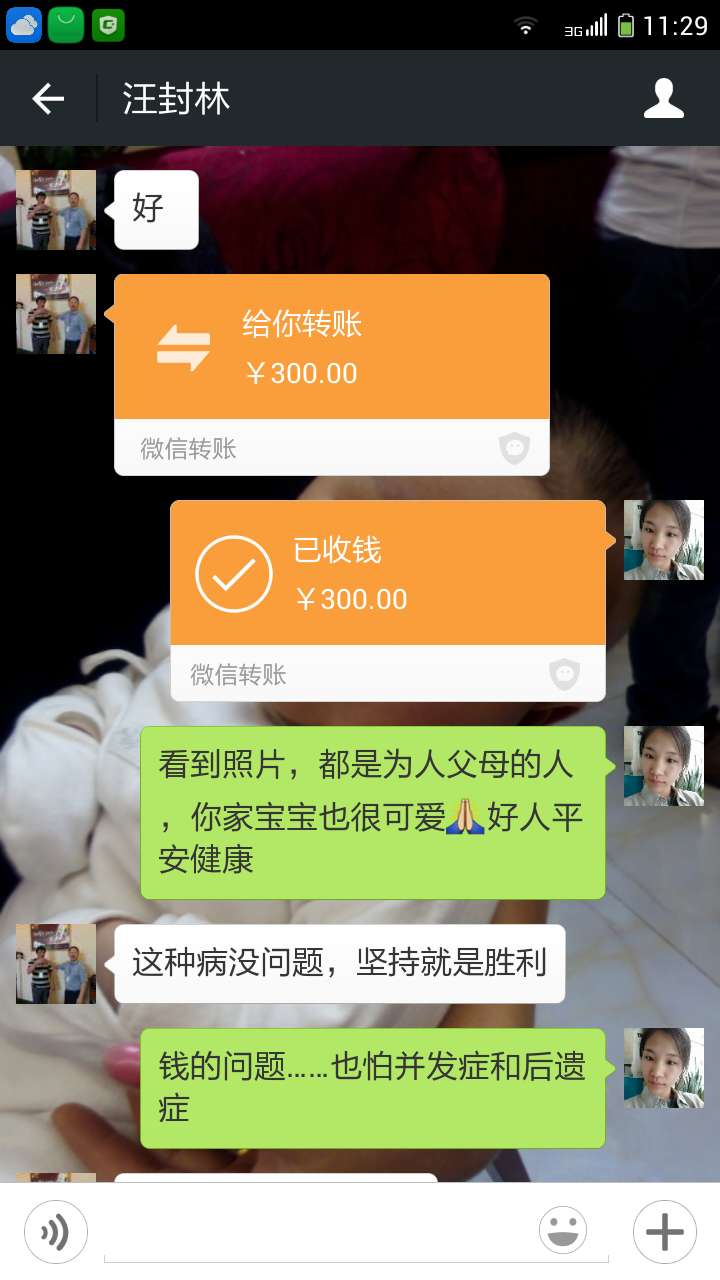Expand the plus attachments menu

[x=664, y=1232]
